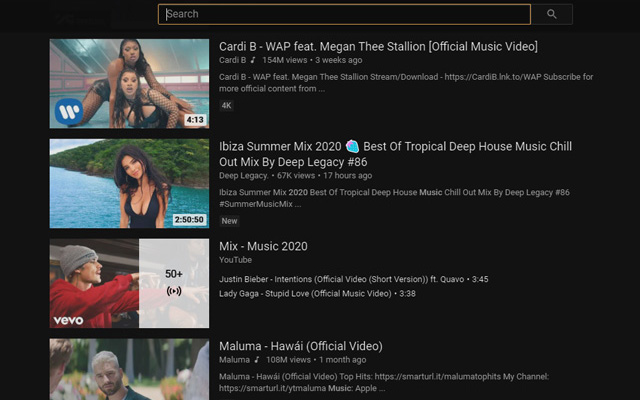Tap the magnifier search button

tap(552, 14)
